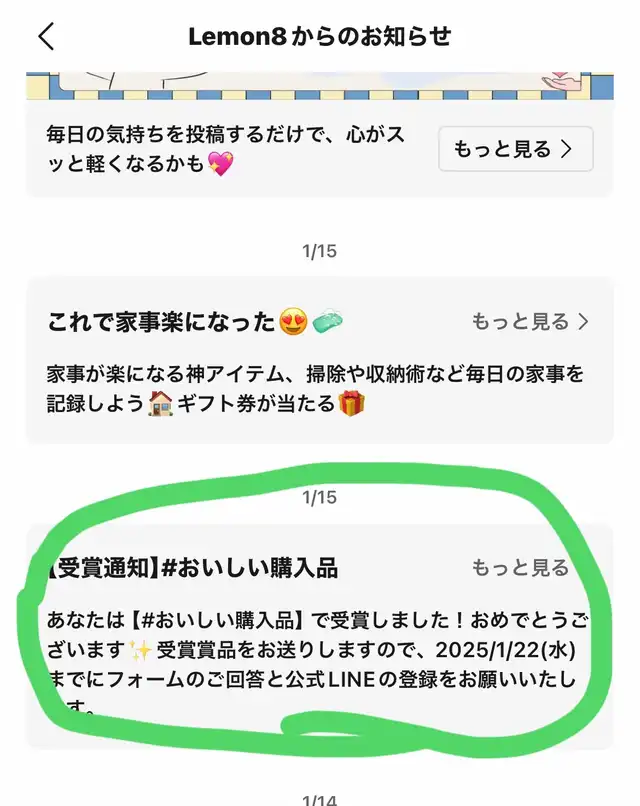The image size is (640, 806).
Task: Go back from Lemon8 notifications
Action: click(46, 36)
